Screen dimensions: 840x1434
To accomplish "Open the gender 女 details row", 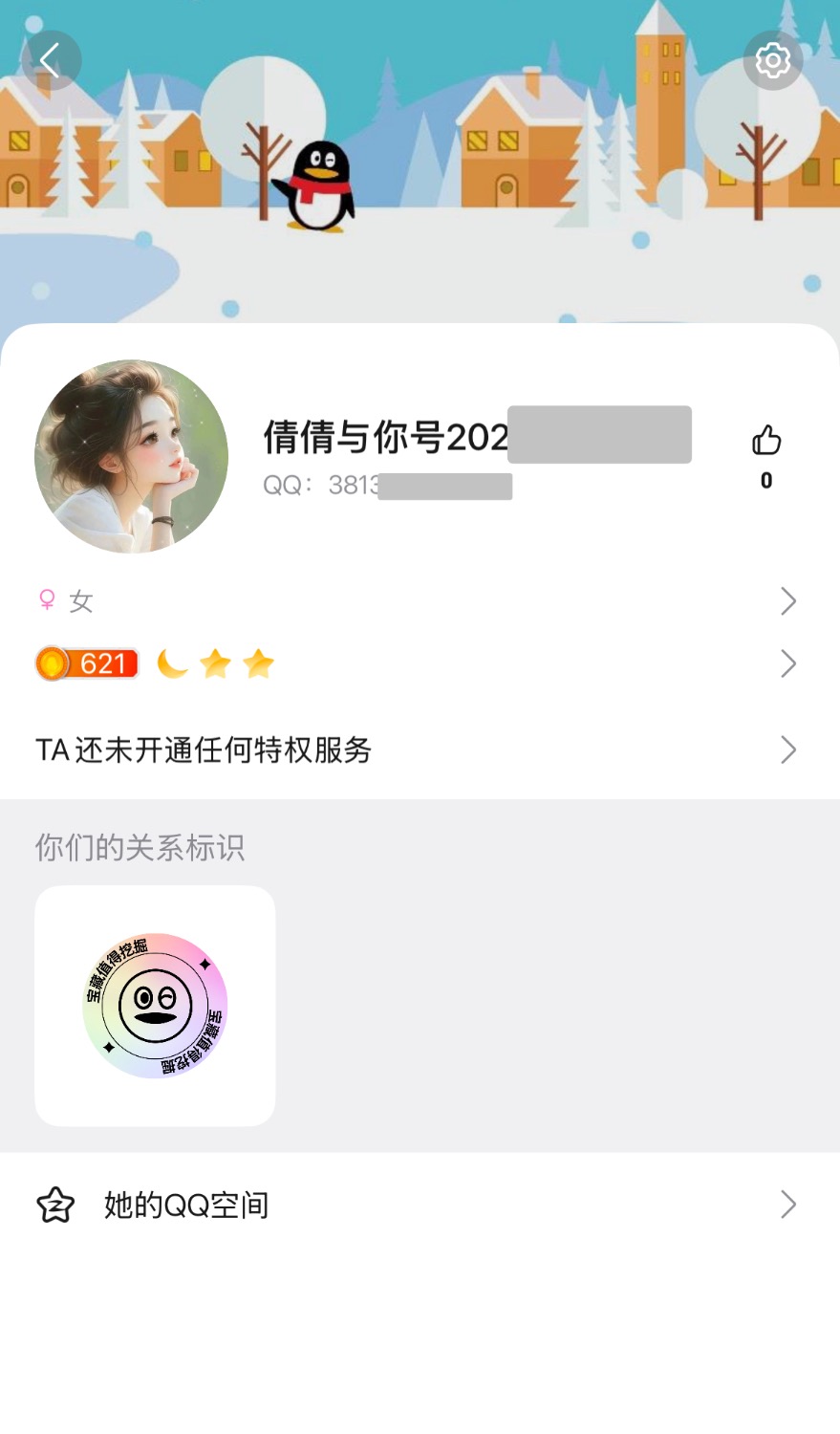I will point(419,601).
